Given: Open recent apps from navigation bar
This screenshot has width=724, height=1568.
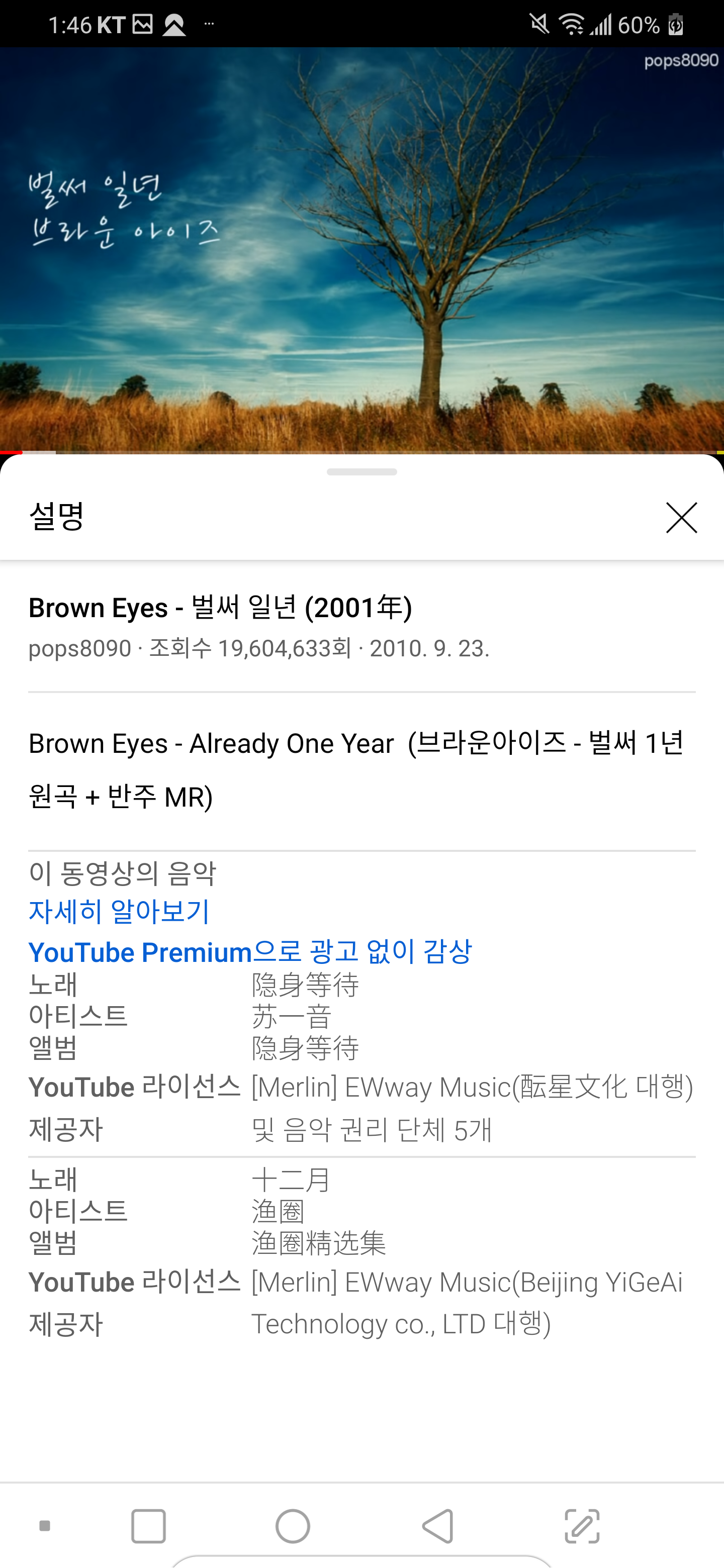Looking at the screenshot, I should tap(148, 1525).
